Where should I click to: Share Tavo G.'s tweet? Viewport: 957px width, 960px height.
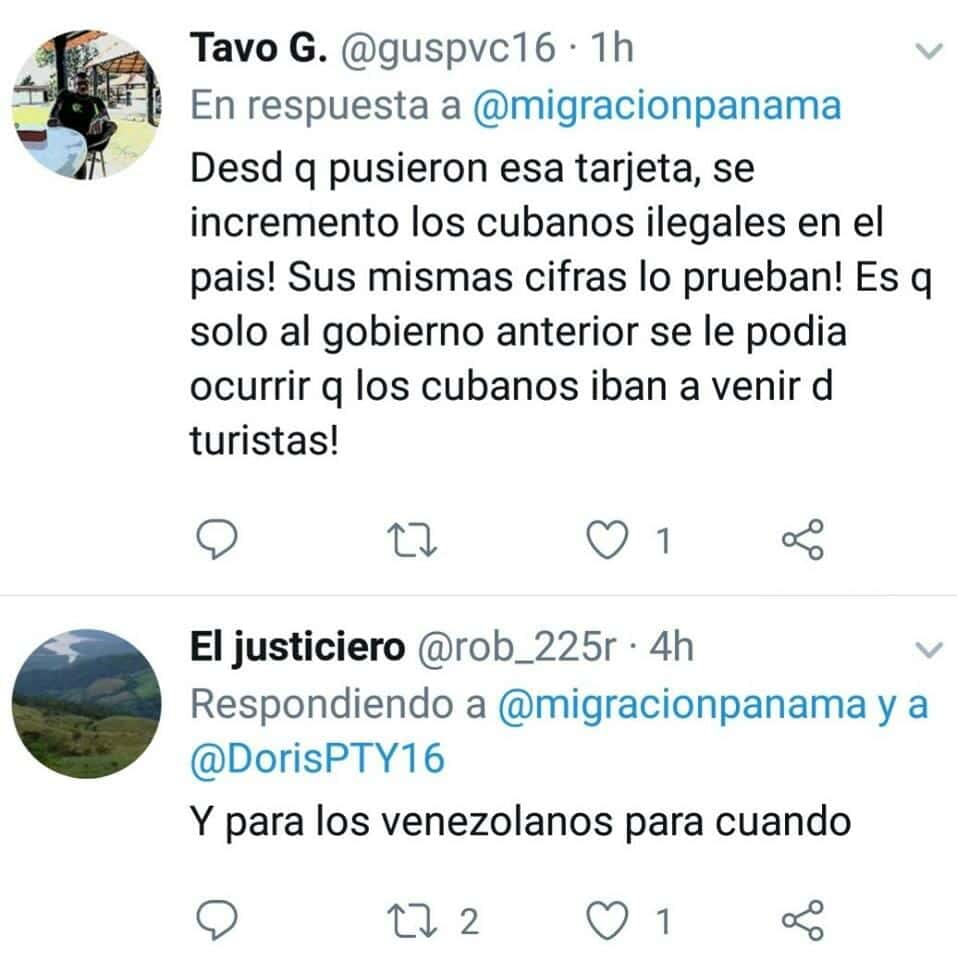point(801,541)
